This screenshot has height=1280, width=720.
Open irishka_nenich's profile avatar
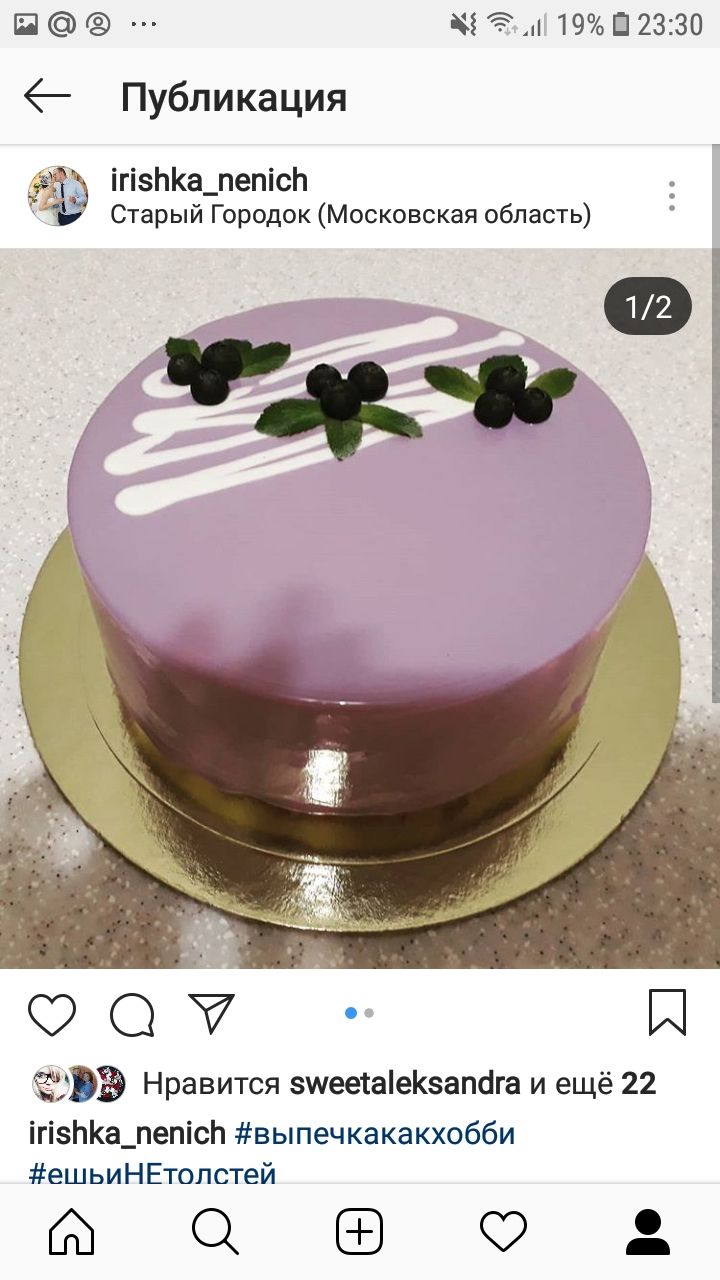click(57, 196)
